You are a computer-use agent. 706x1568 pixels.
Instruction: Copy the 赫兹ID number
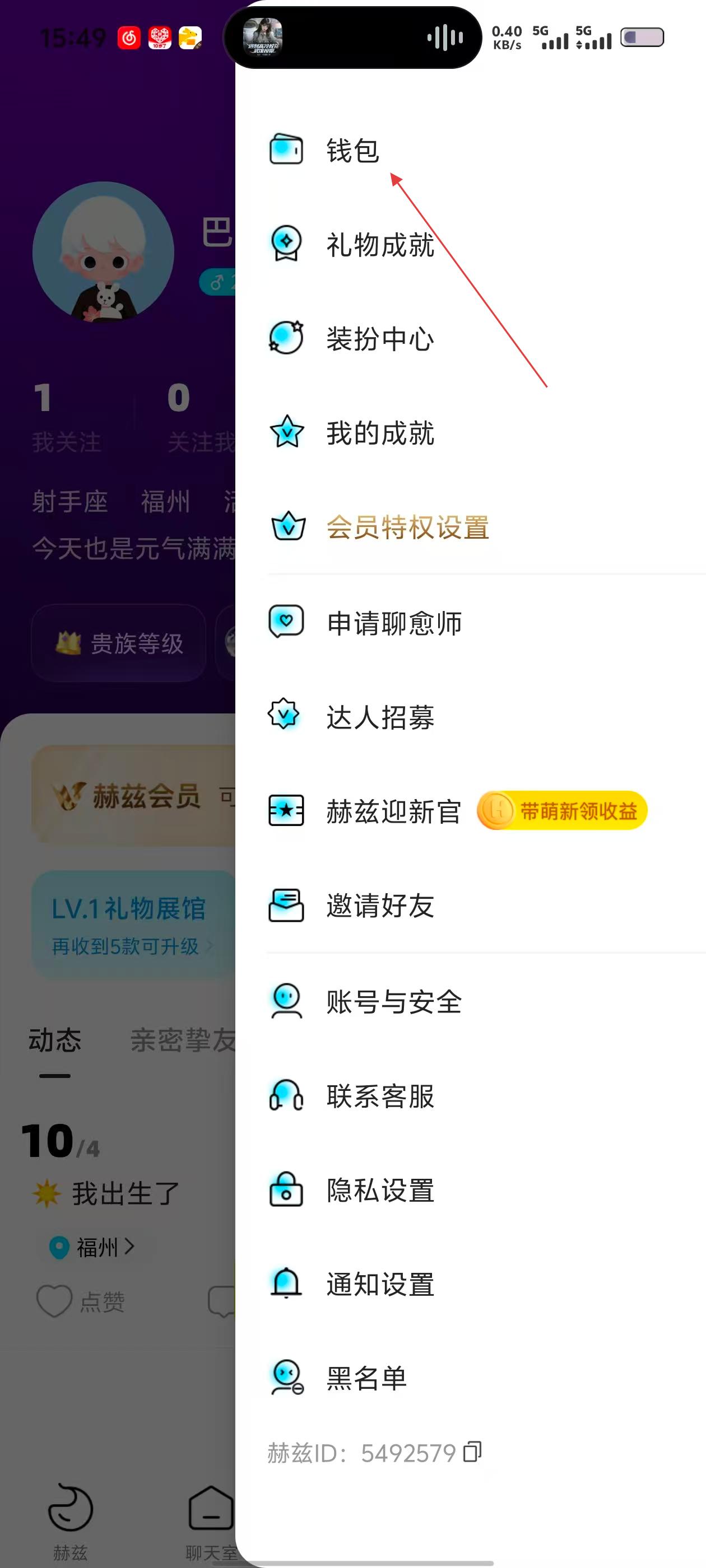pos(473,1452)
